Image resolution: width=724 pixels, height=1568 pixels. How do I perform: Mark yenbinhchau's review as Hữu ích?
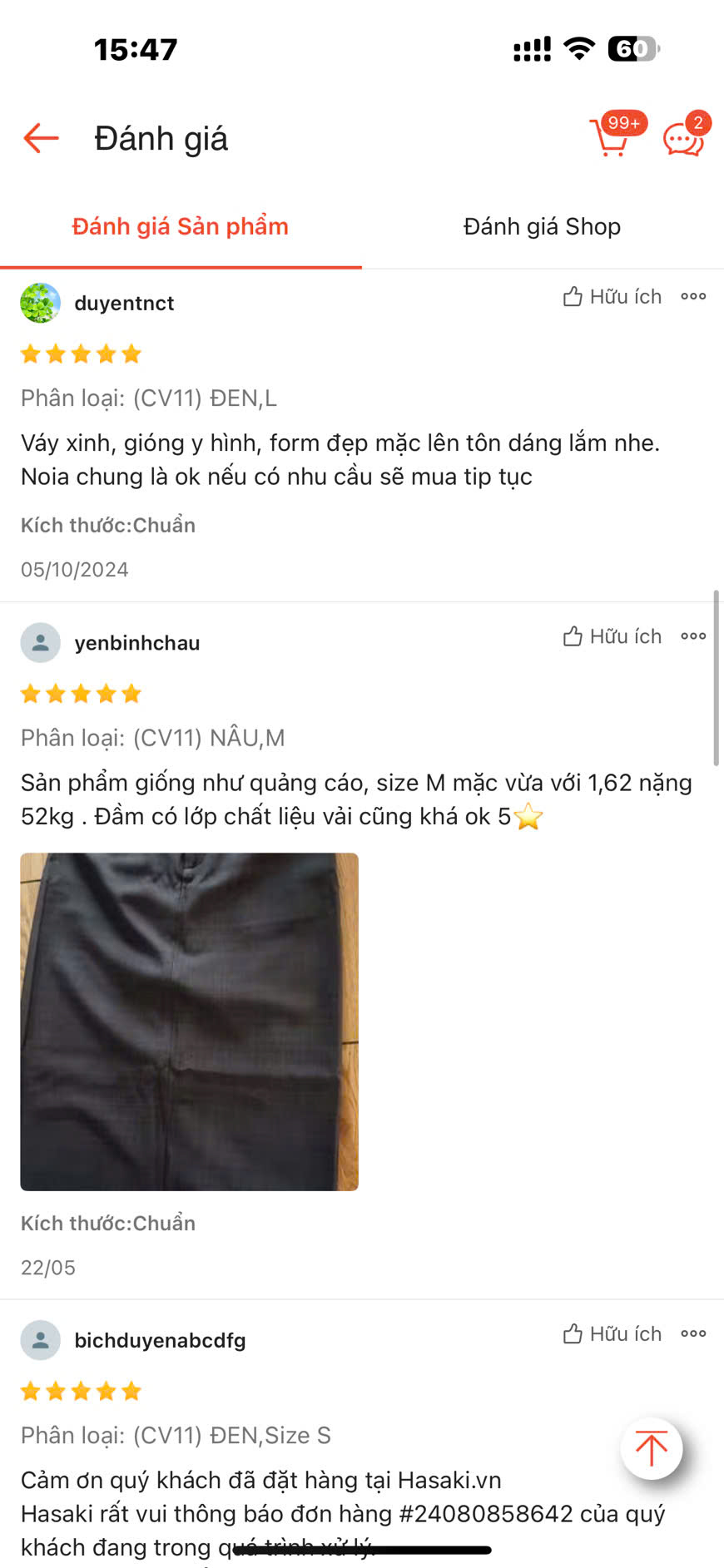tap(612, 636)
